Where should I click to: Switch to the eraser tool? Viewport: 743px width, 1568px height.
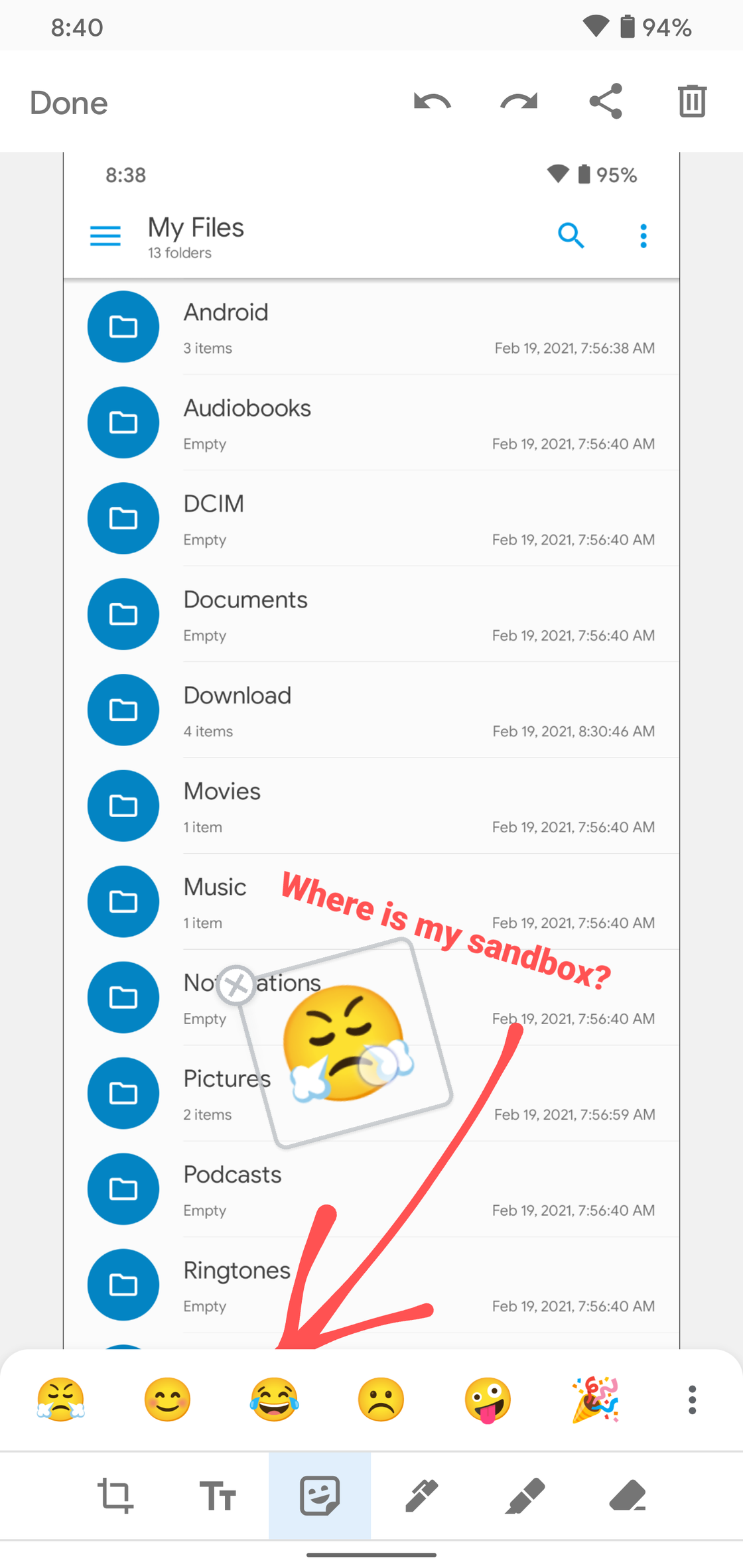click(x=628, y=1496)
